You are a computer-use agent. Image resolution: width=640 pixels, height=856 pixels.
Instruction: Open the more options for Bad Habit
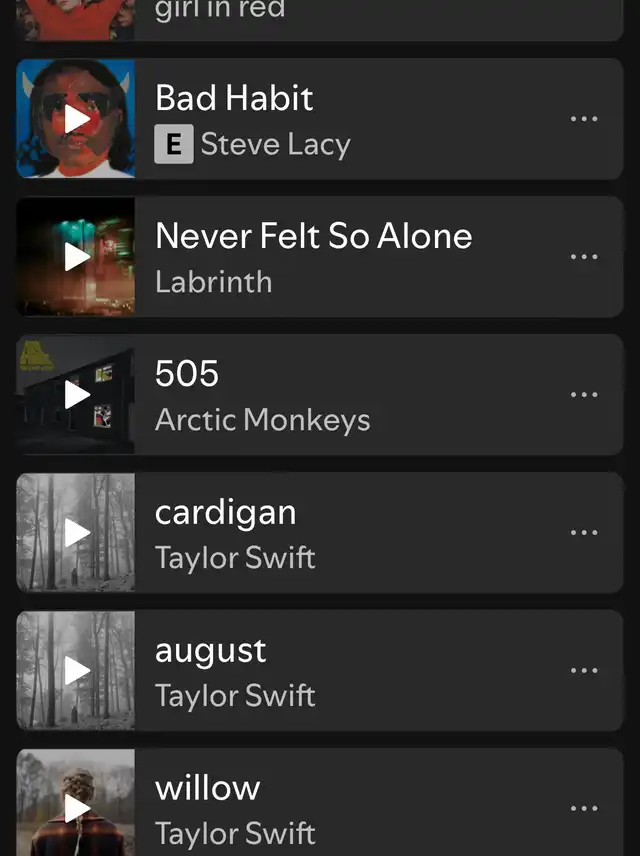click(584, 118)
